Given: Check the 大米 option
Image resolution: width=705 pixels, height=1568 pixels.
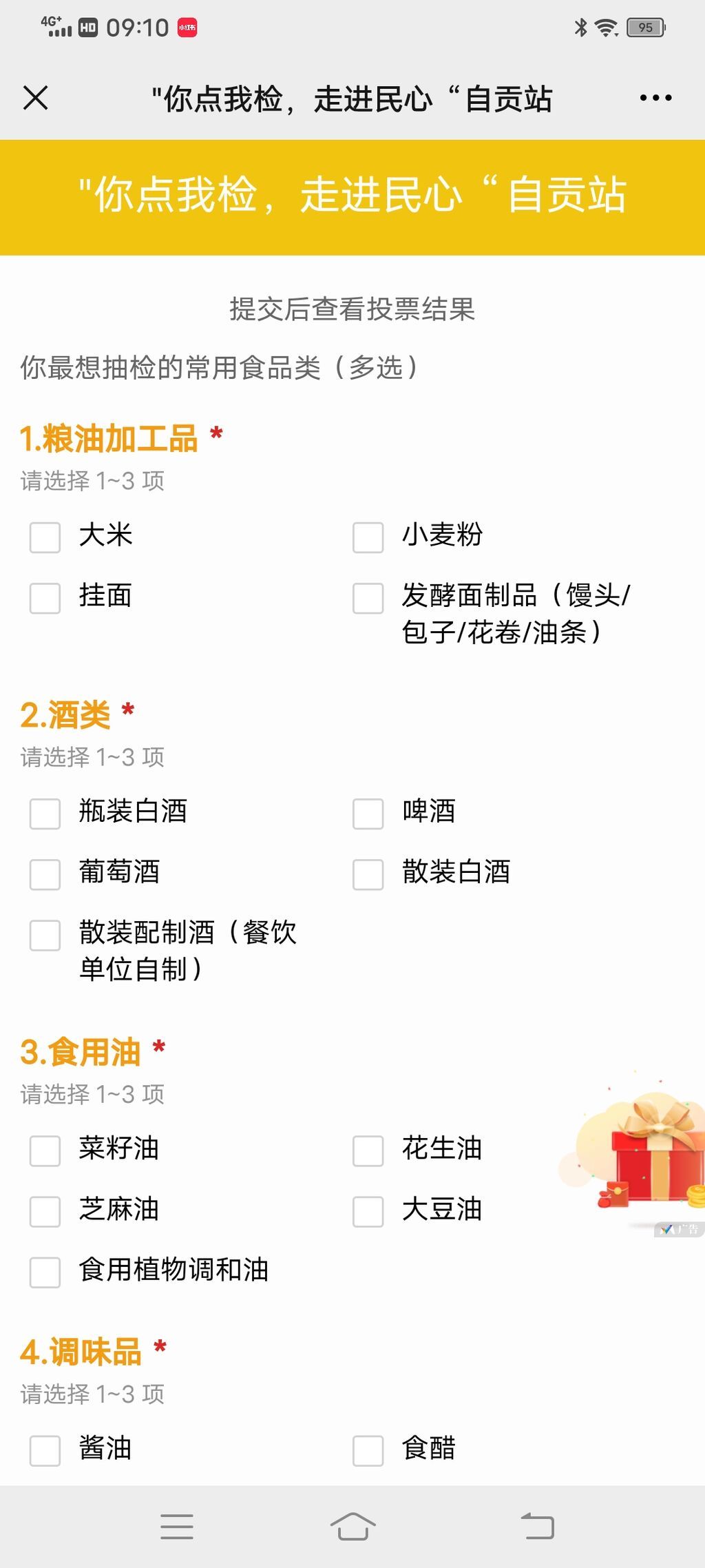Looking at the screenshot, I should (x=45, y=537).
